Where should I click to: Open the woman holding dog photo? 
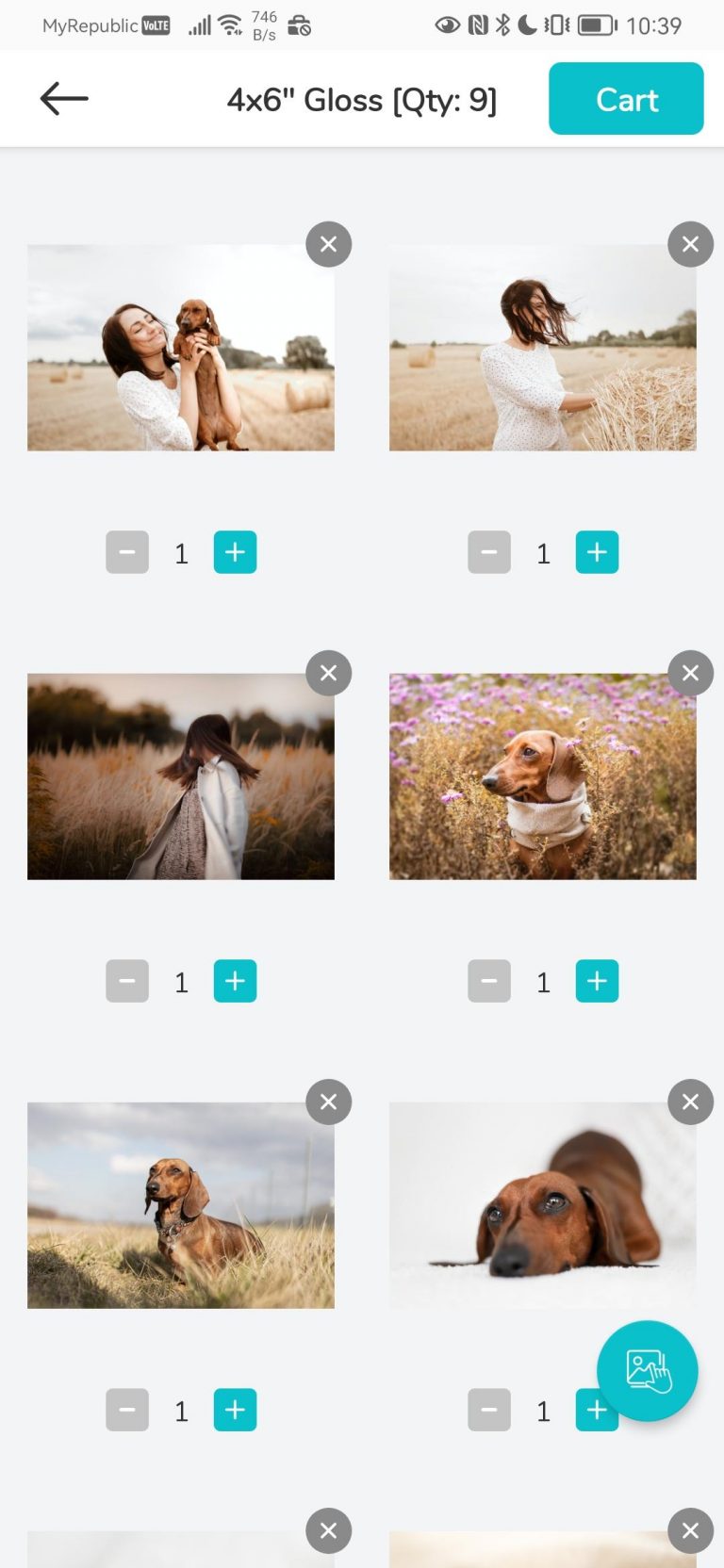[x=181, y=348]
